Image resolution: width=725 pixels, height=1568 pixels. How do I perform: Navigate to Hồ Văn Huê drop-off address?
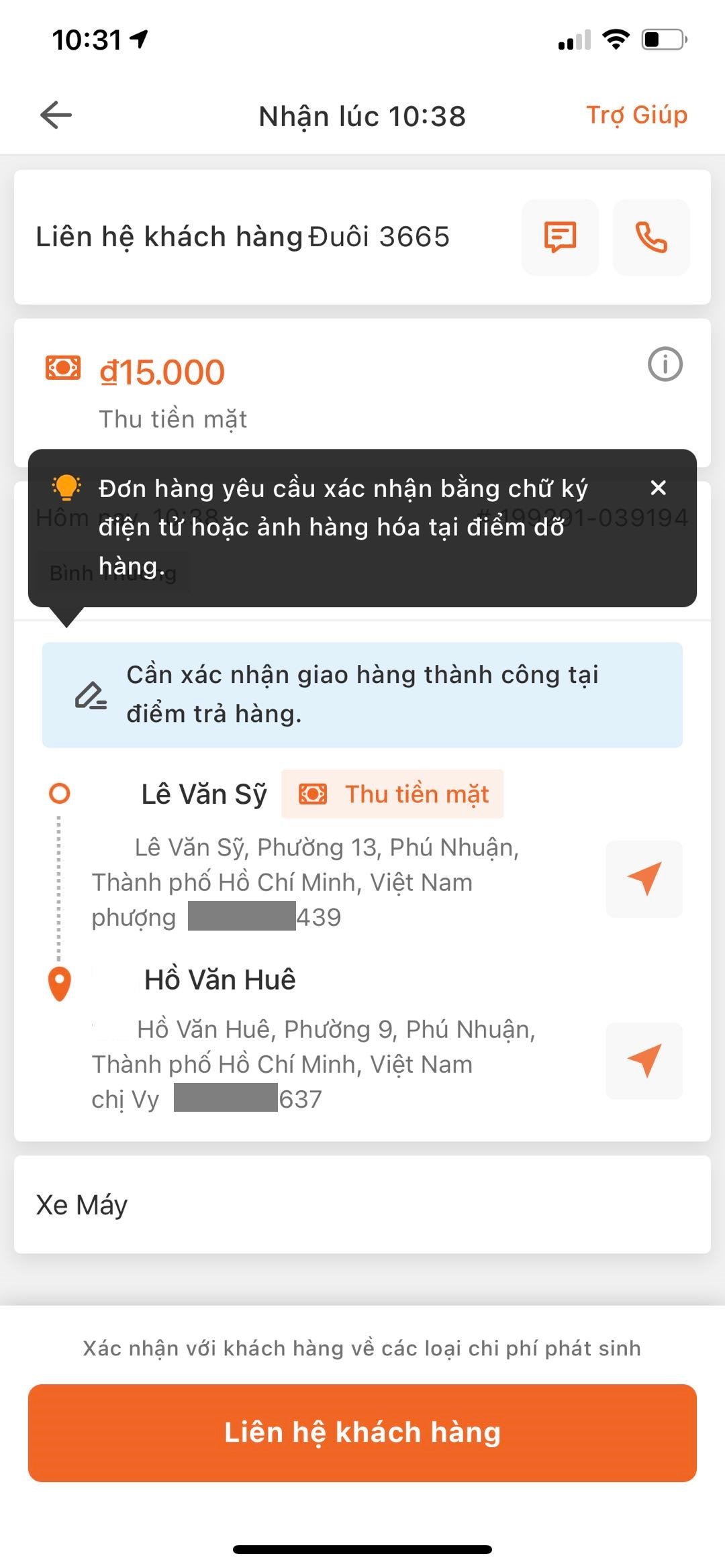click(644, 1060)
